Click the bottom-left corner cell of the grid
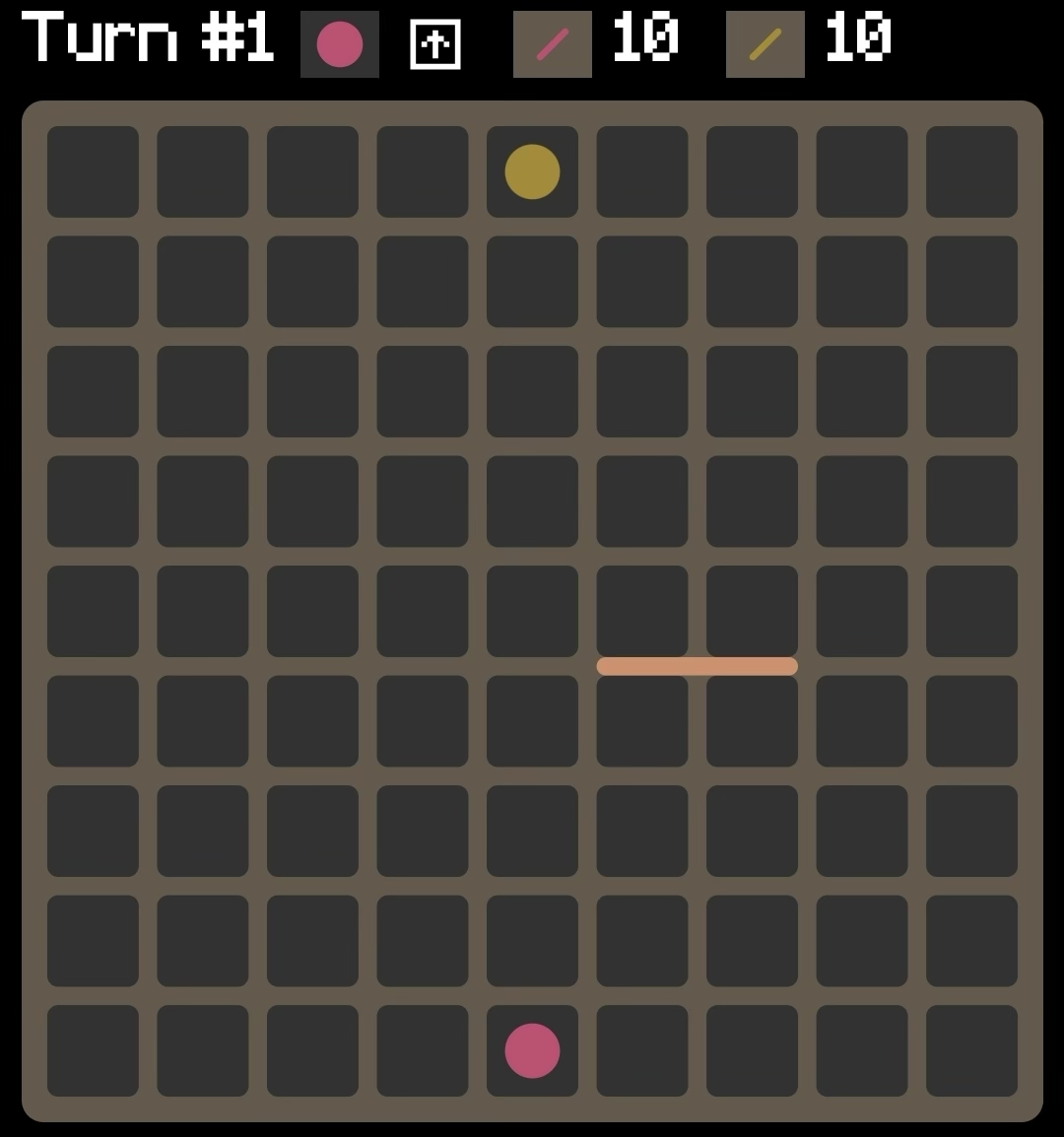This screenshot has height=1137, width=1064. pyautogui.click(x=94, y=1052)
